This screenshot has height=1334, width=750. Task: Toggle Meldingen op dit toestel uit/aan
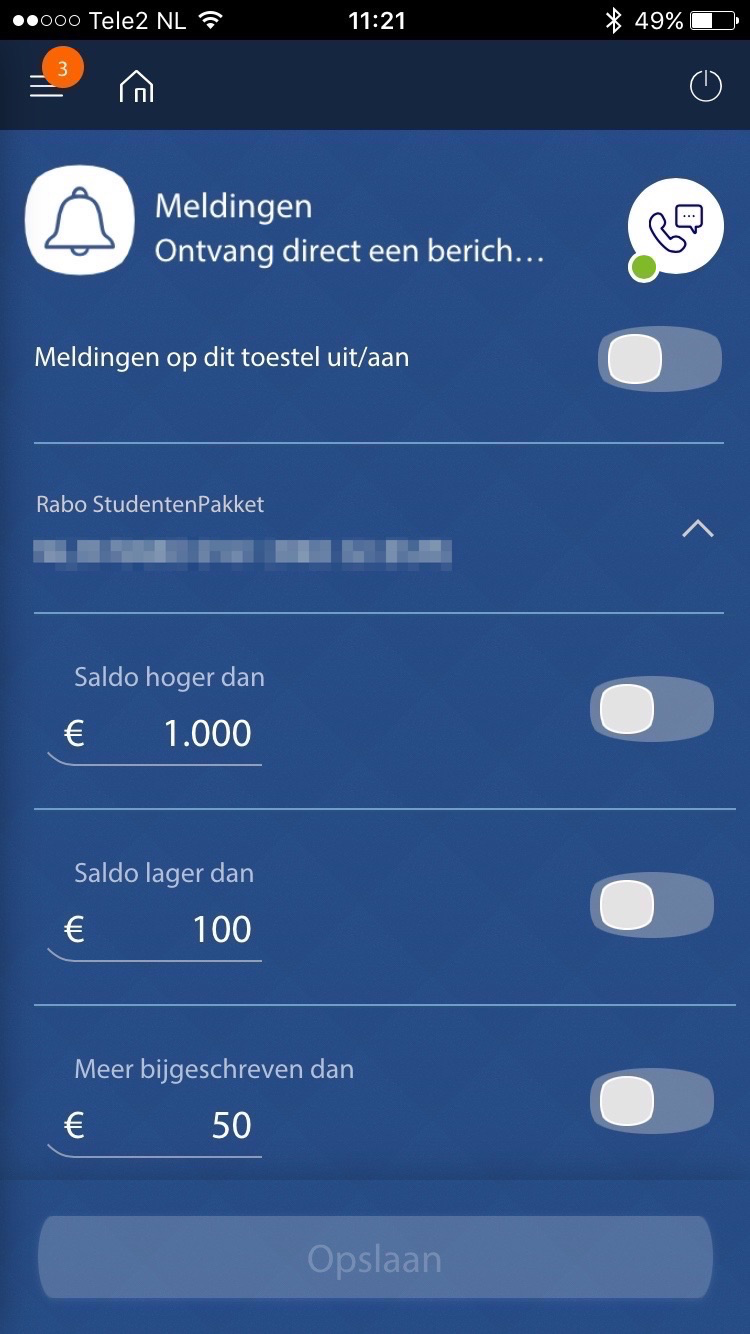660,358
